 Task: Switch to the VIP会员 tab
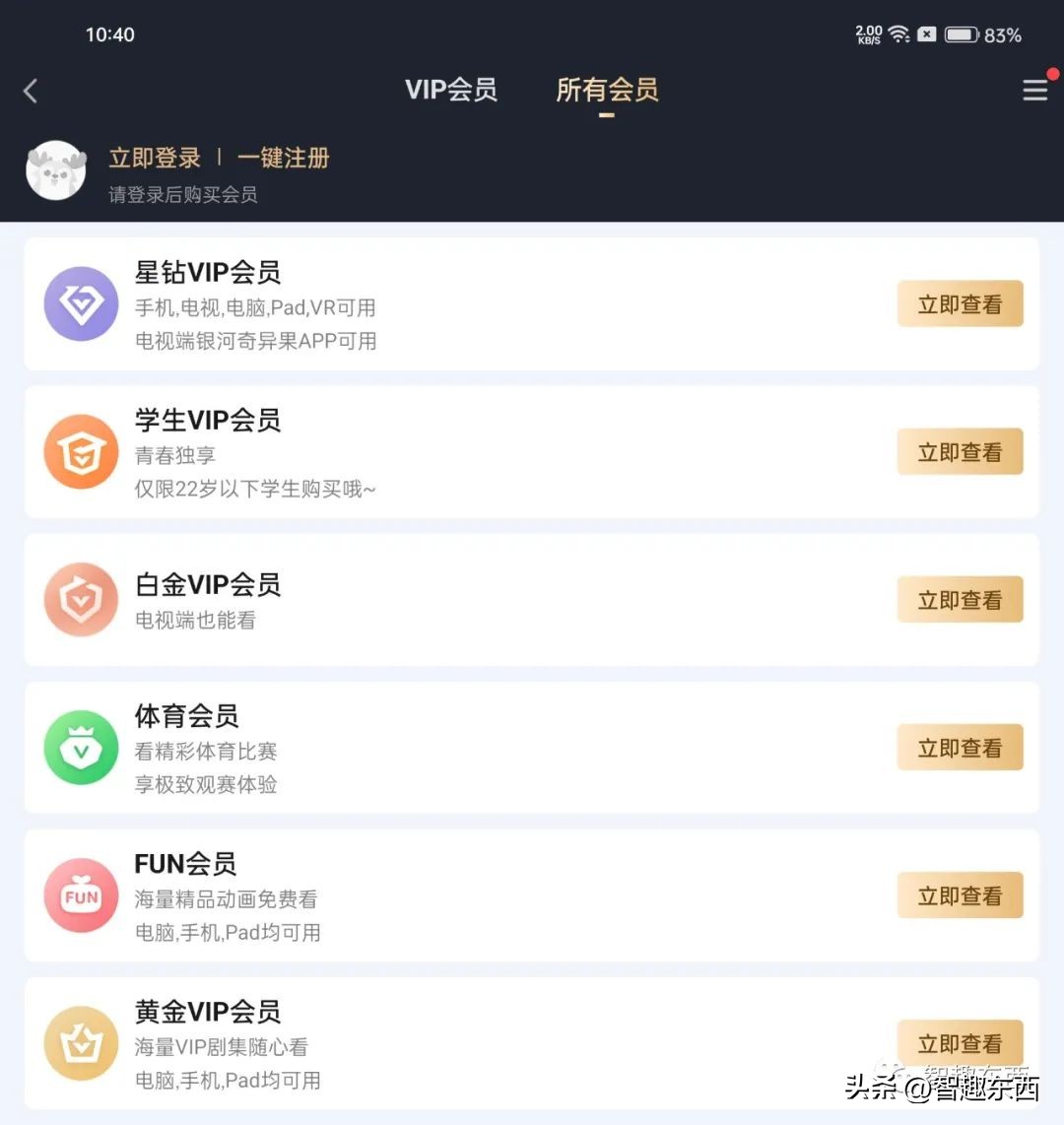tap(450, 90)
